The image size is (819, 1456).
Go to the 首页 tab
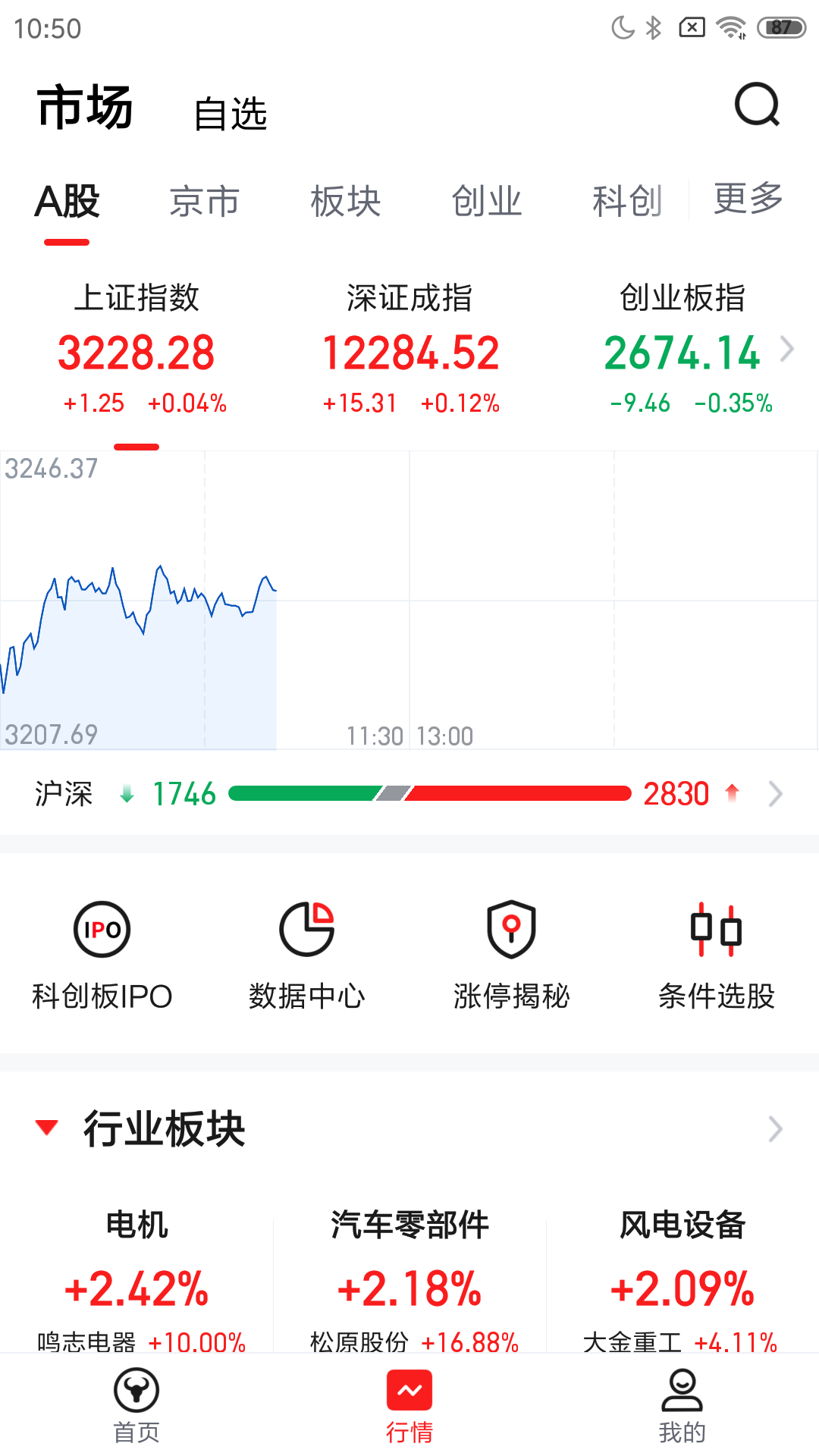136,1405
